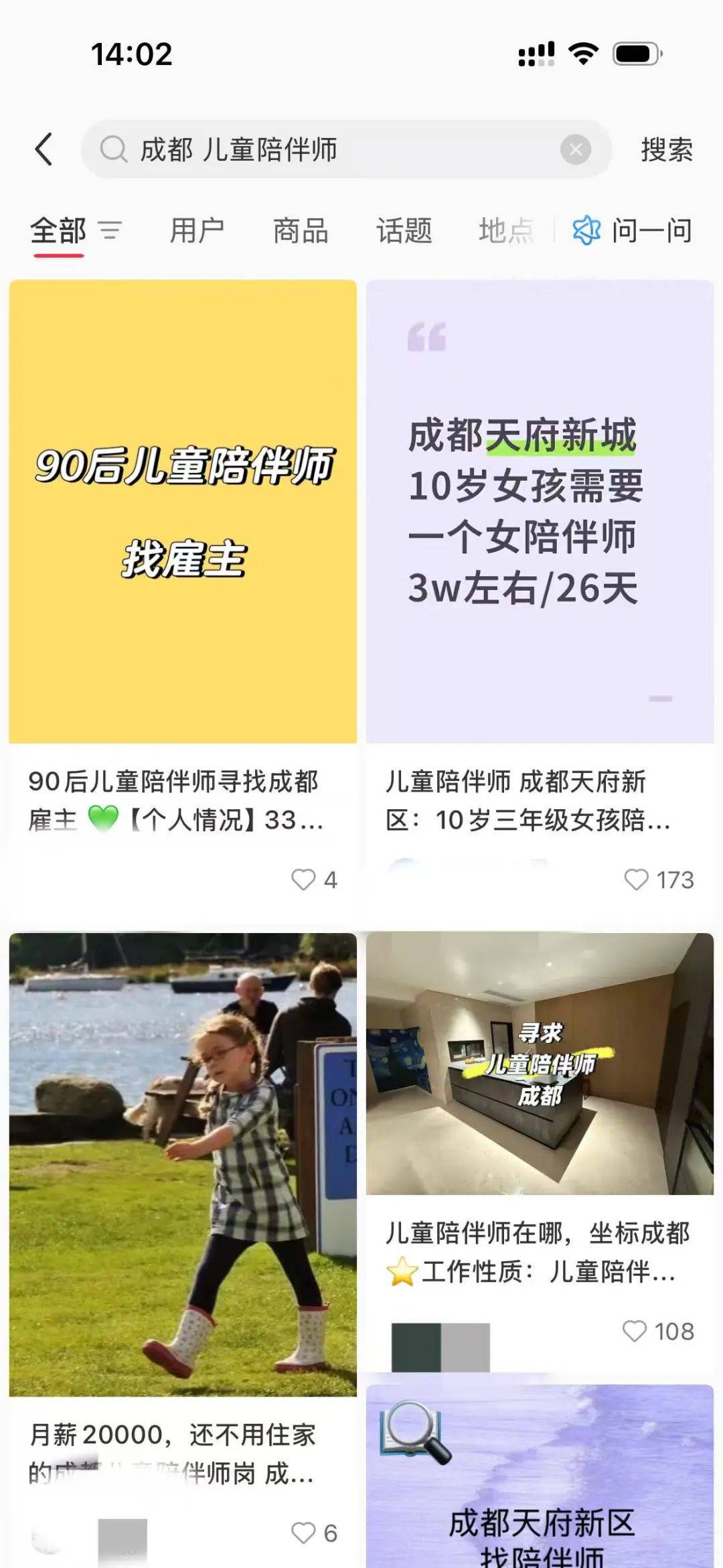Image resolution: width=723 pixels, height=1568 pixels.
Task: Open the 问一问 AI assistant
Action: pyautogui.click(x=633, y=231)
